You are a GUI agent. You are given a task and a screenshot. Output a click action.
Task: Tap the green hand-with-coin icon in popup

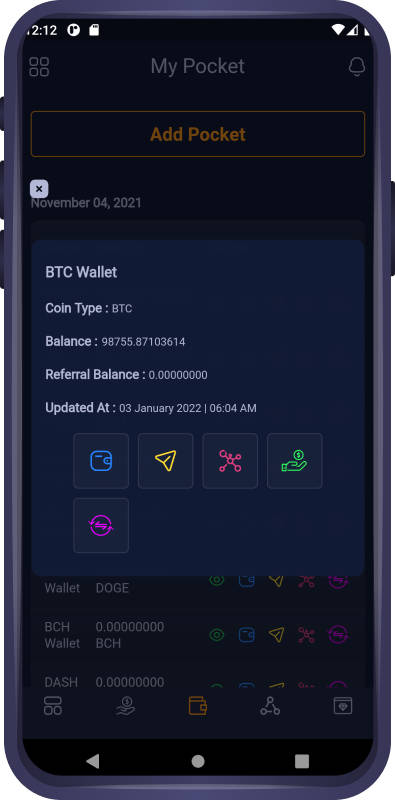tap(294, 461)
